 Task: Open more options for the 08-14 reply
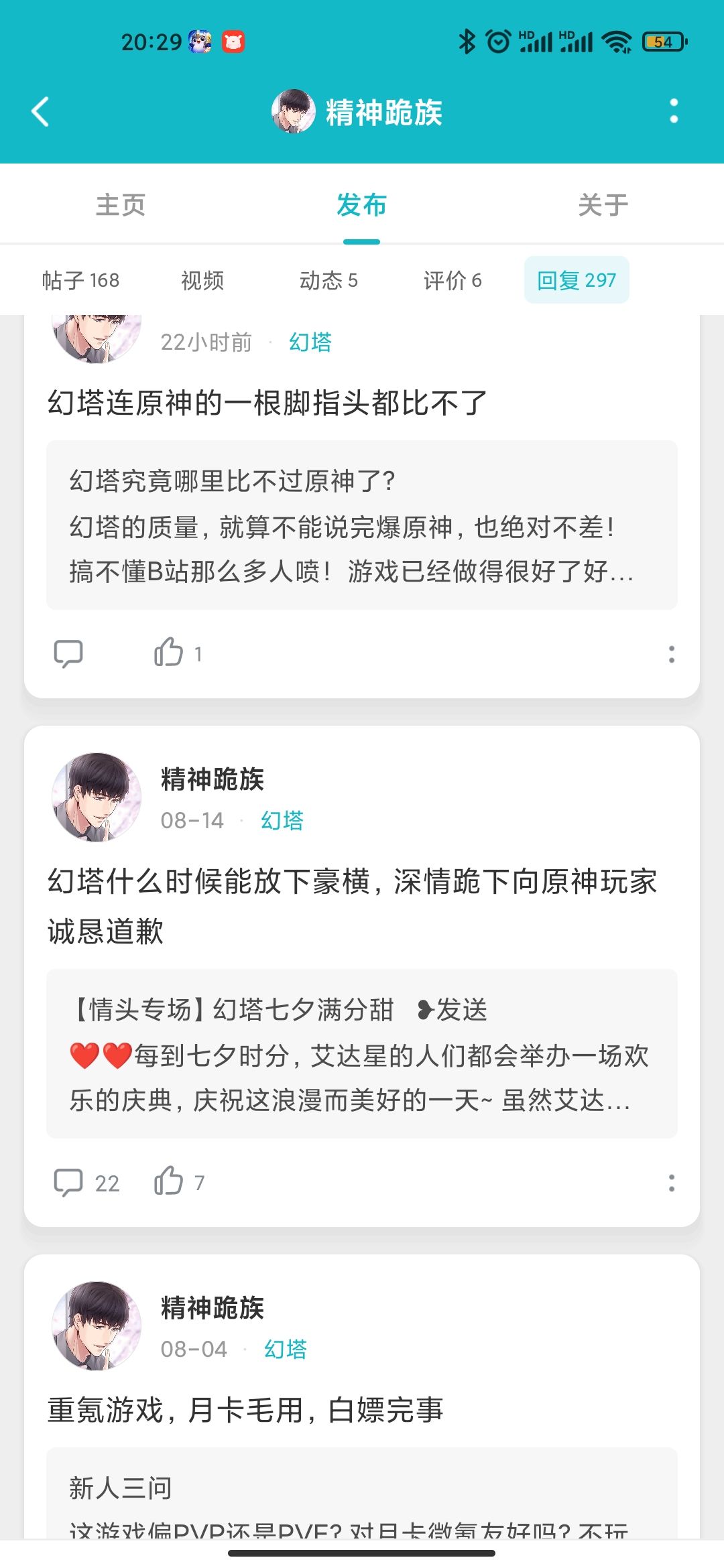tap(671, 1183)
